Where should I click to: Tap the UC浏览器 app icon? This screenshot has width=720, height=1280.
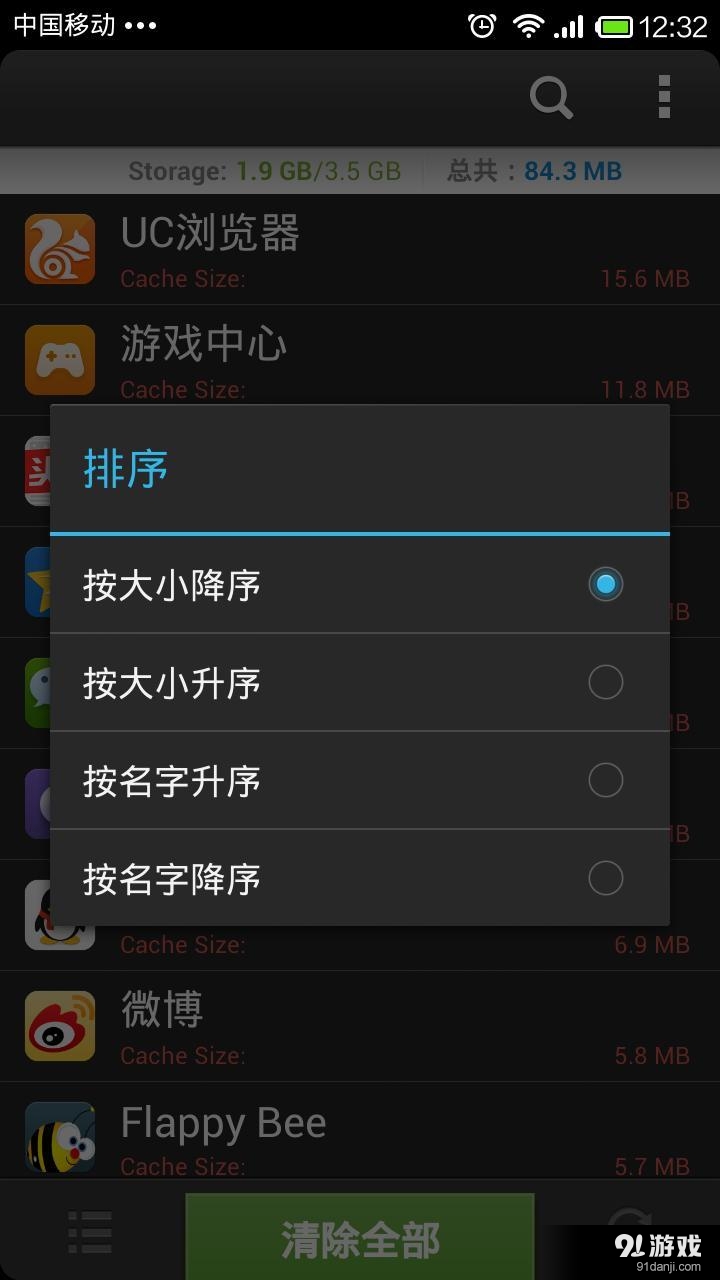point(59,249)
